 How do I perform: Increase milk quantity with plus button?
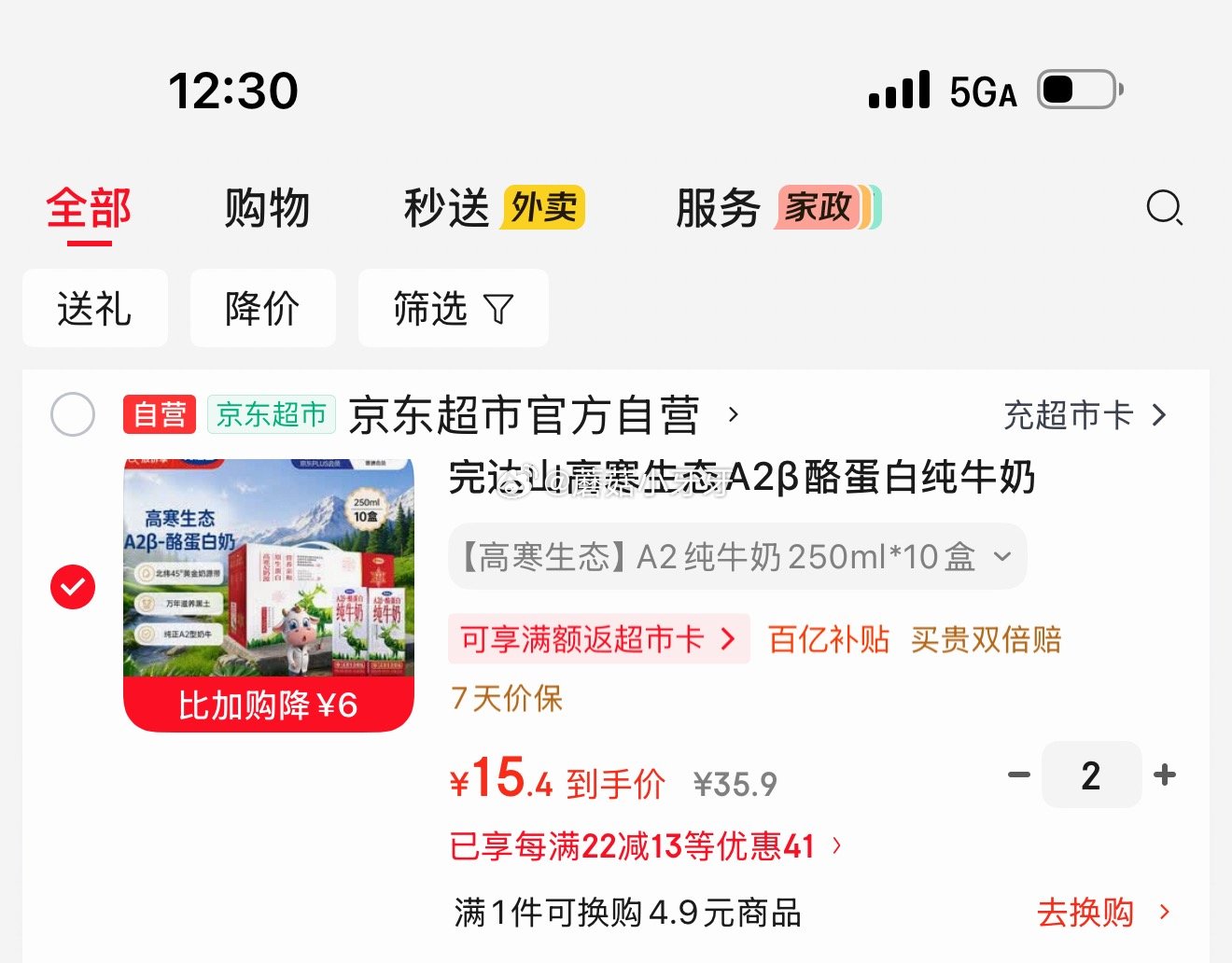(x=1165, y=775)
